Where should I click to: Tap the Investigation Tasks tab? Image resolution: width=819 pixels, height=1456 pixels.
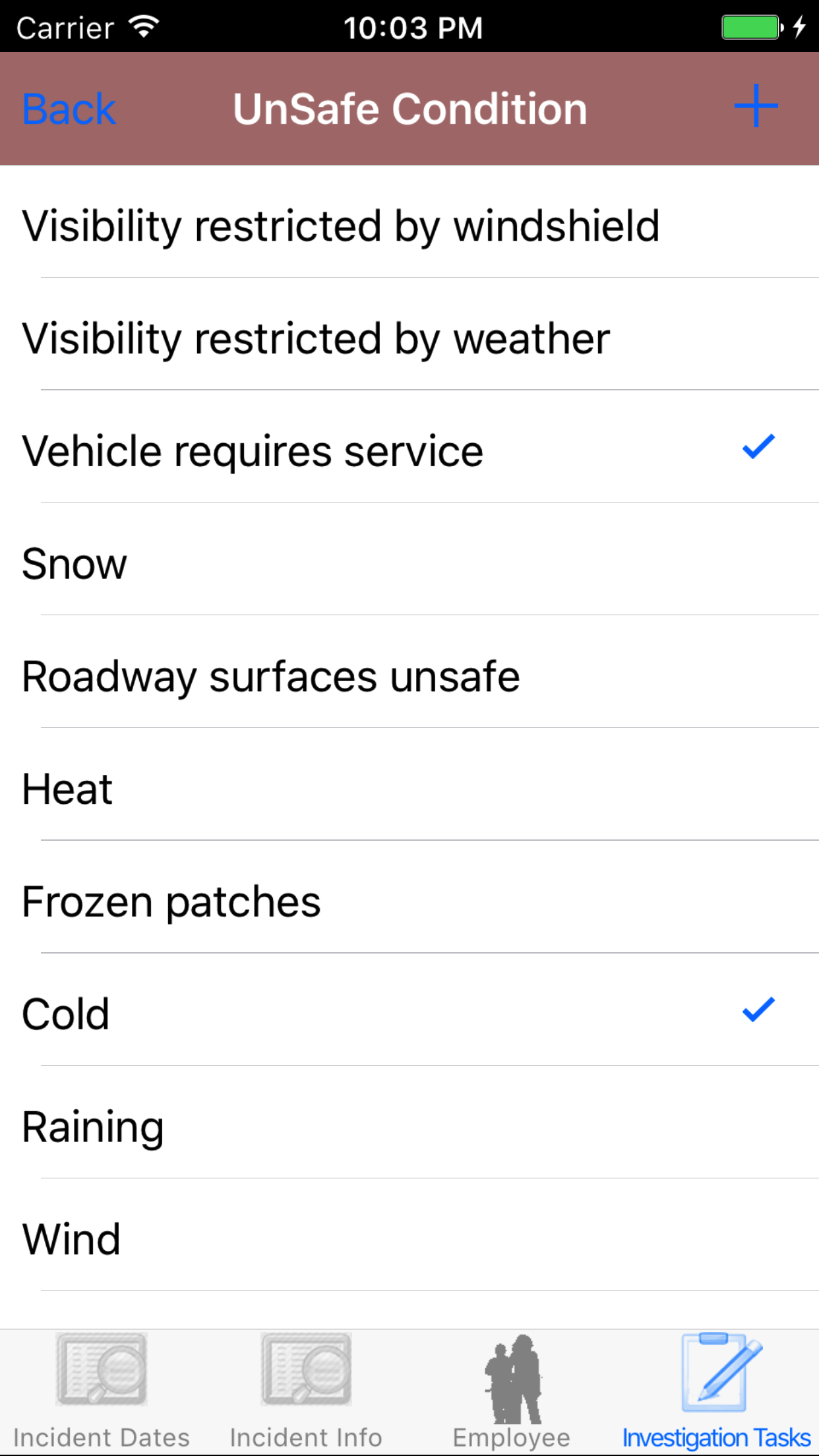(716, 1391)
